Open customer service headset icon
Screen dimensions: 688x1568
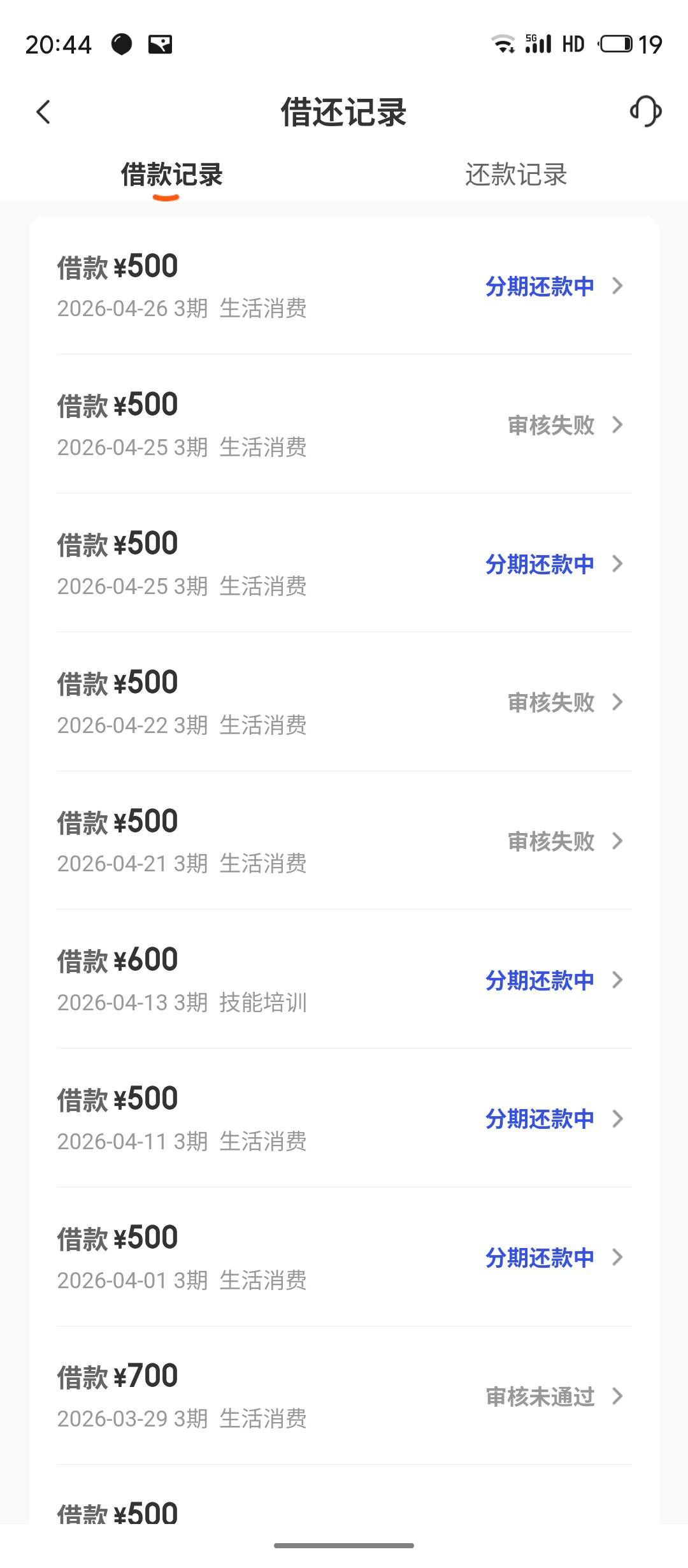[x=645, y=112]
